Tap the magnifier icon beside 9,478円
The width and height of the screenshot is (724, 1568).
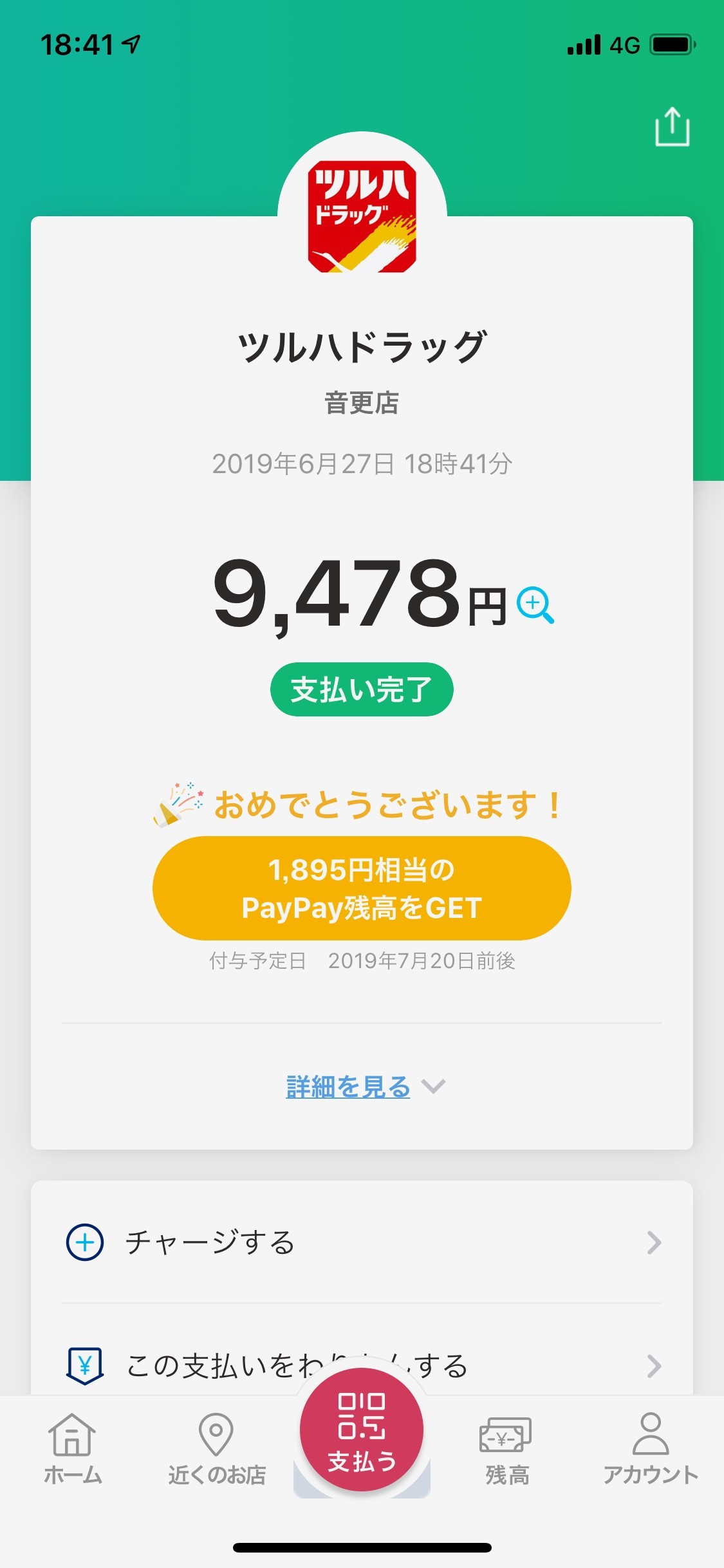(x=535, y=605)
